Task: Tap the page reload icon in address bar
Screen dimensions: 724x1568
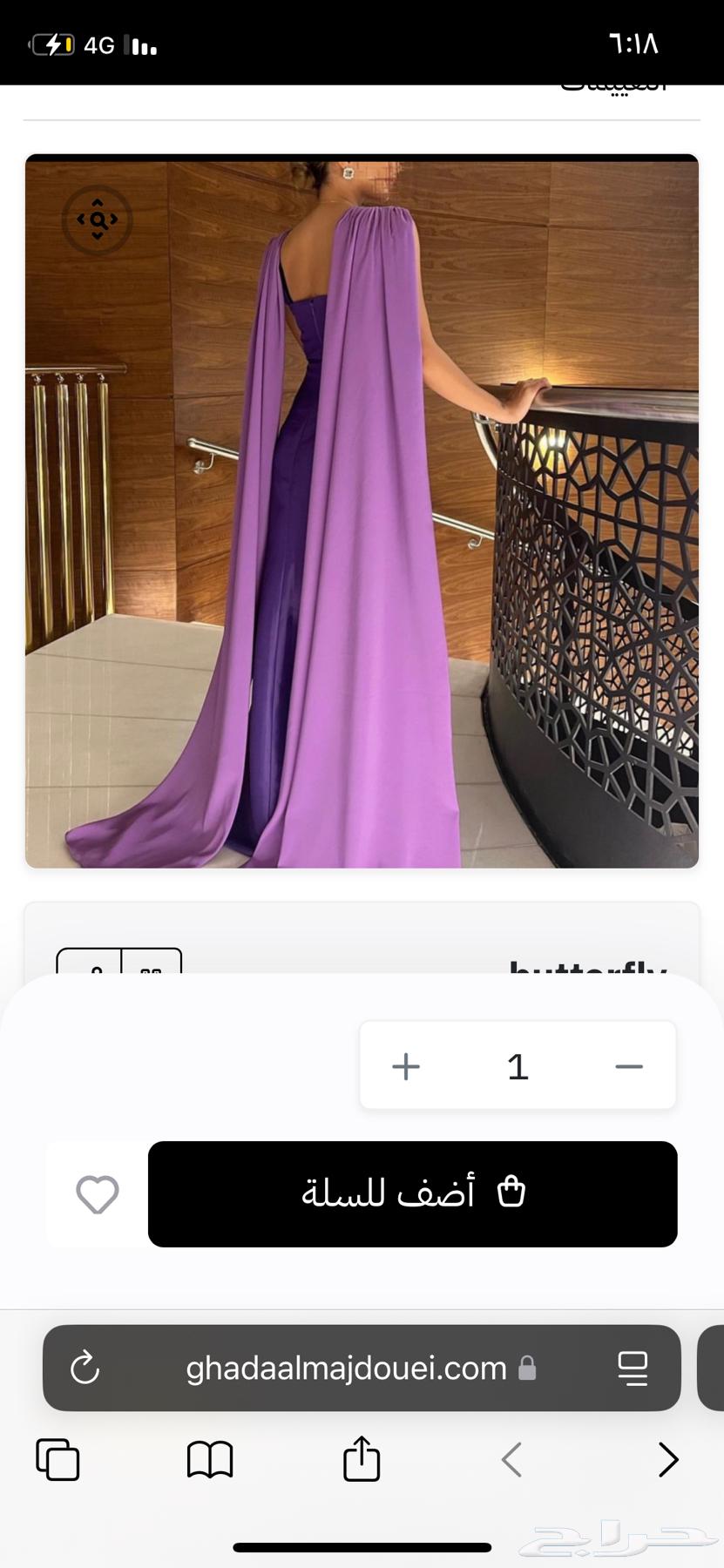Action: (84, 1368)
